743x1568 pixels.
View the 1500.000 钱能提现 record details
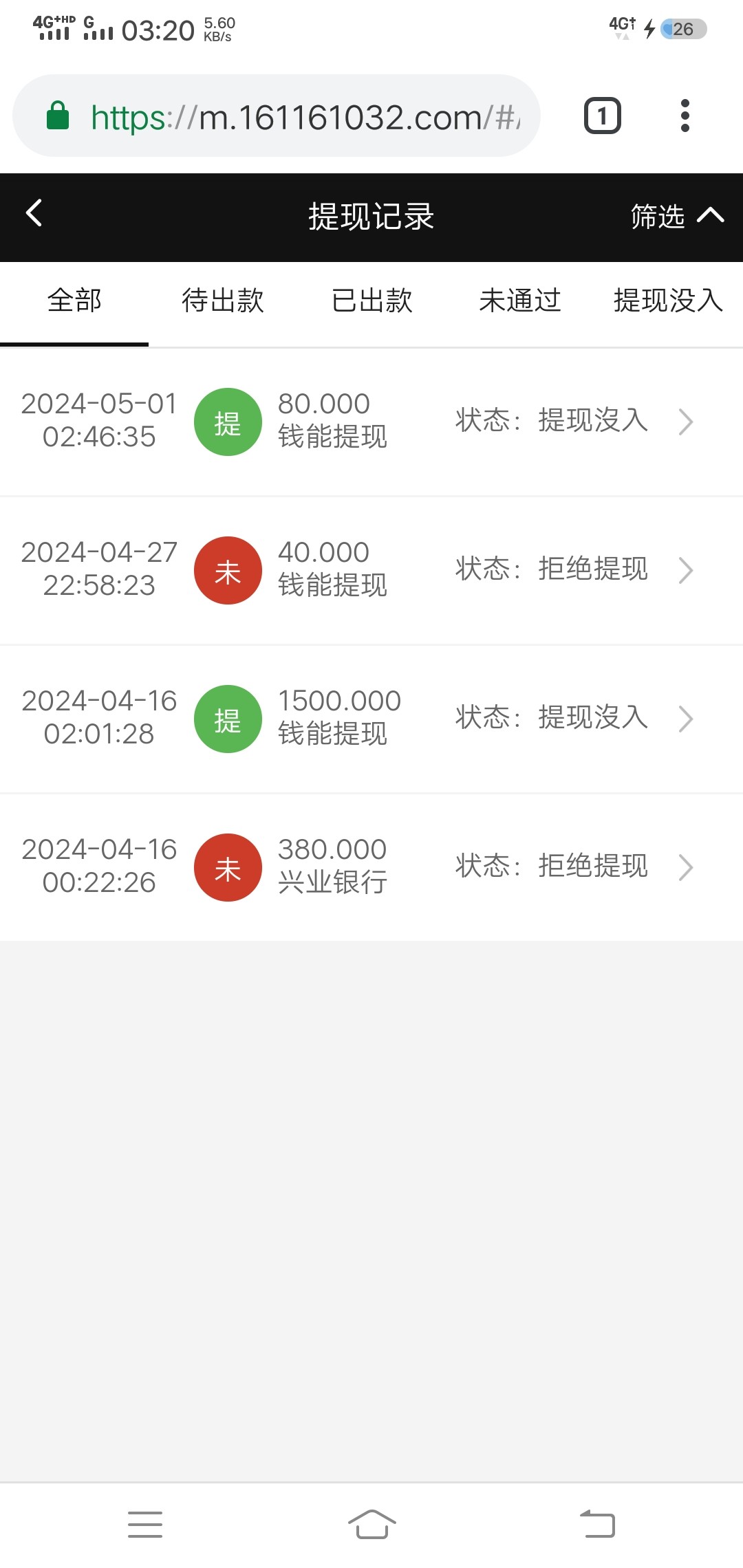pyautogui.click(x=371, y=719)
